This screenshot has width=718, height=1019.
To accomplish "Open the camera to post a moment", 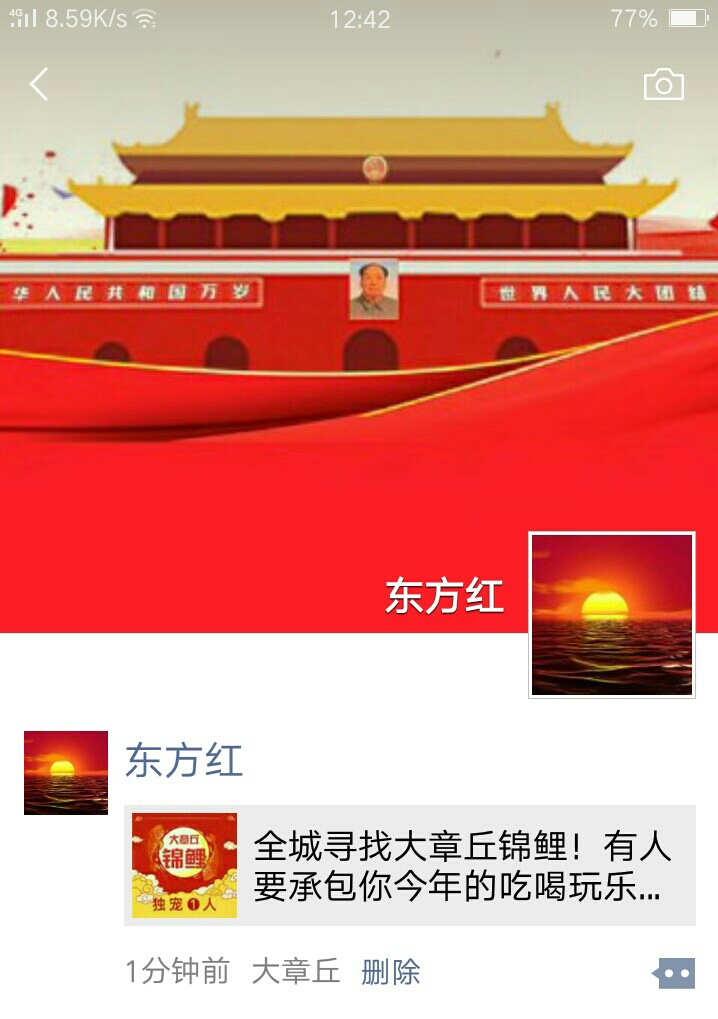I will (663, 85).
